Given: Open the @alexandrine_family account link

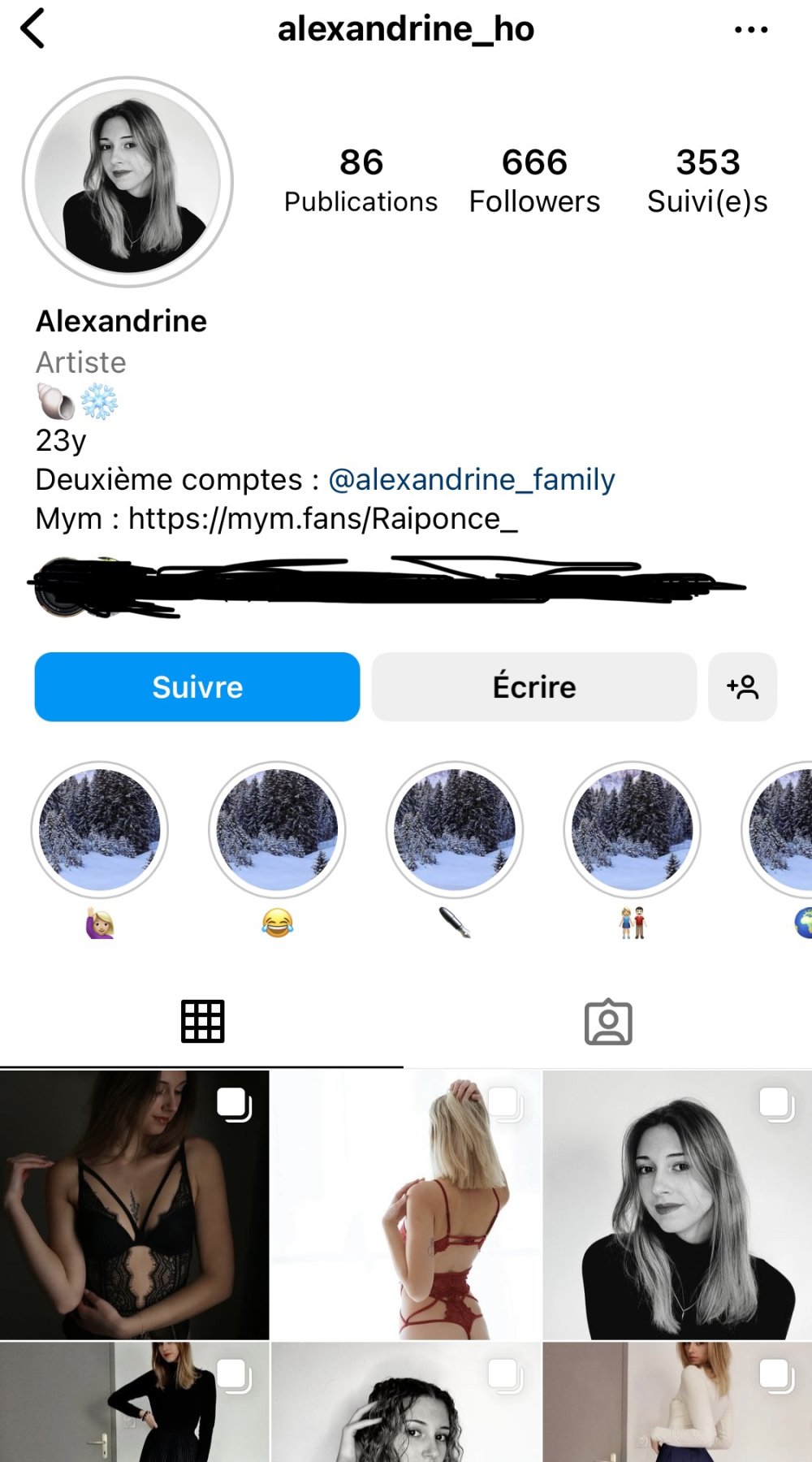Looking at the screenshot, I should tap(471, 480).
